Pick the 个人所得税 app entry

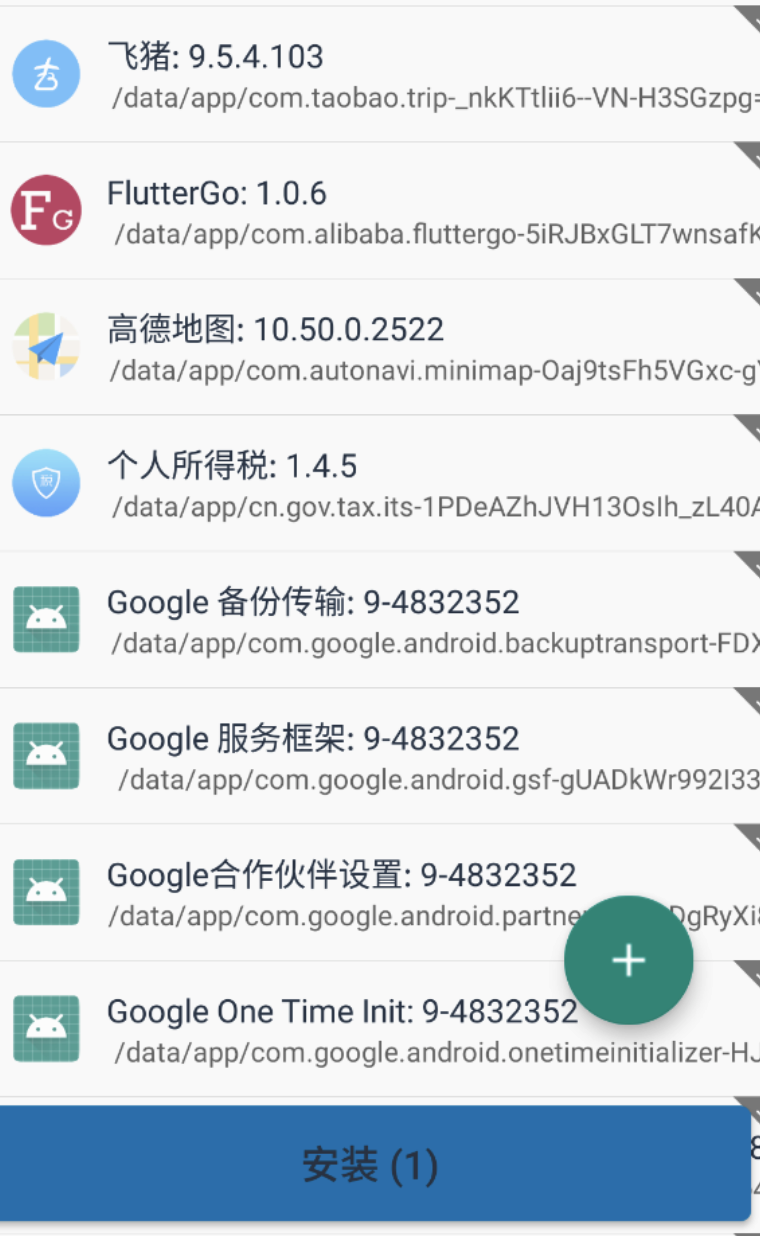(x=380, y=483)
